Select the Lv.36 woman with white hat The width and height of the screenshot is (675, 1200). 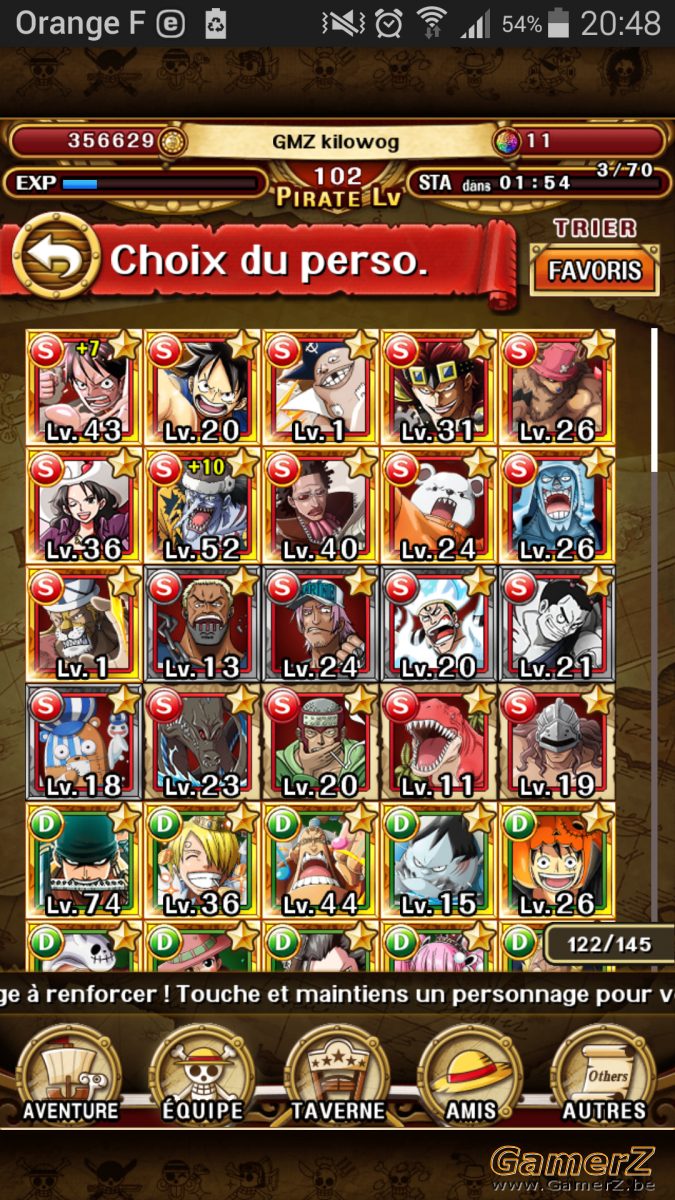tap(85, 506)
